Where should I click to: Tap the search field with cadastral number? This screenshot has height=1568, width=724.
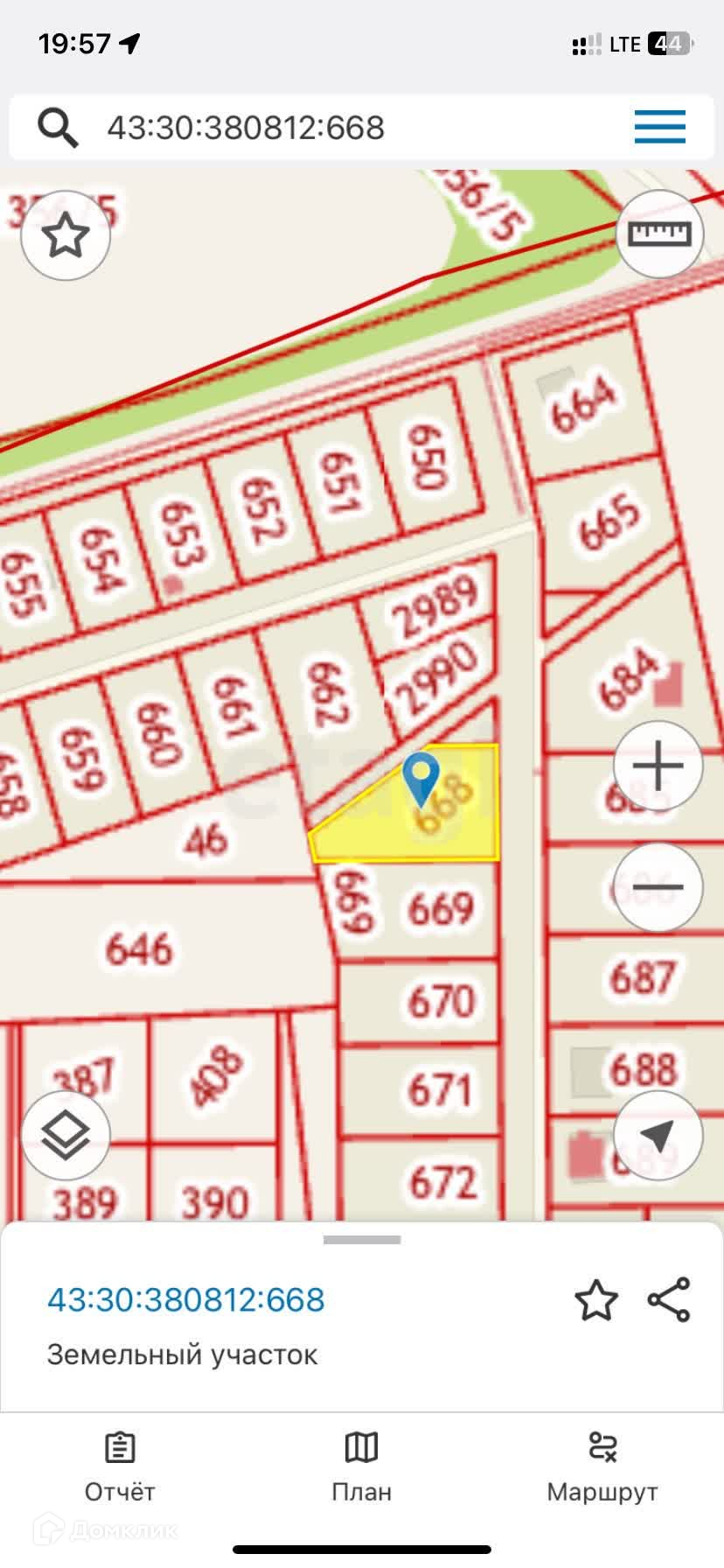click(x=332, y=128)
